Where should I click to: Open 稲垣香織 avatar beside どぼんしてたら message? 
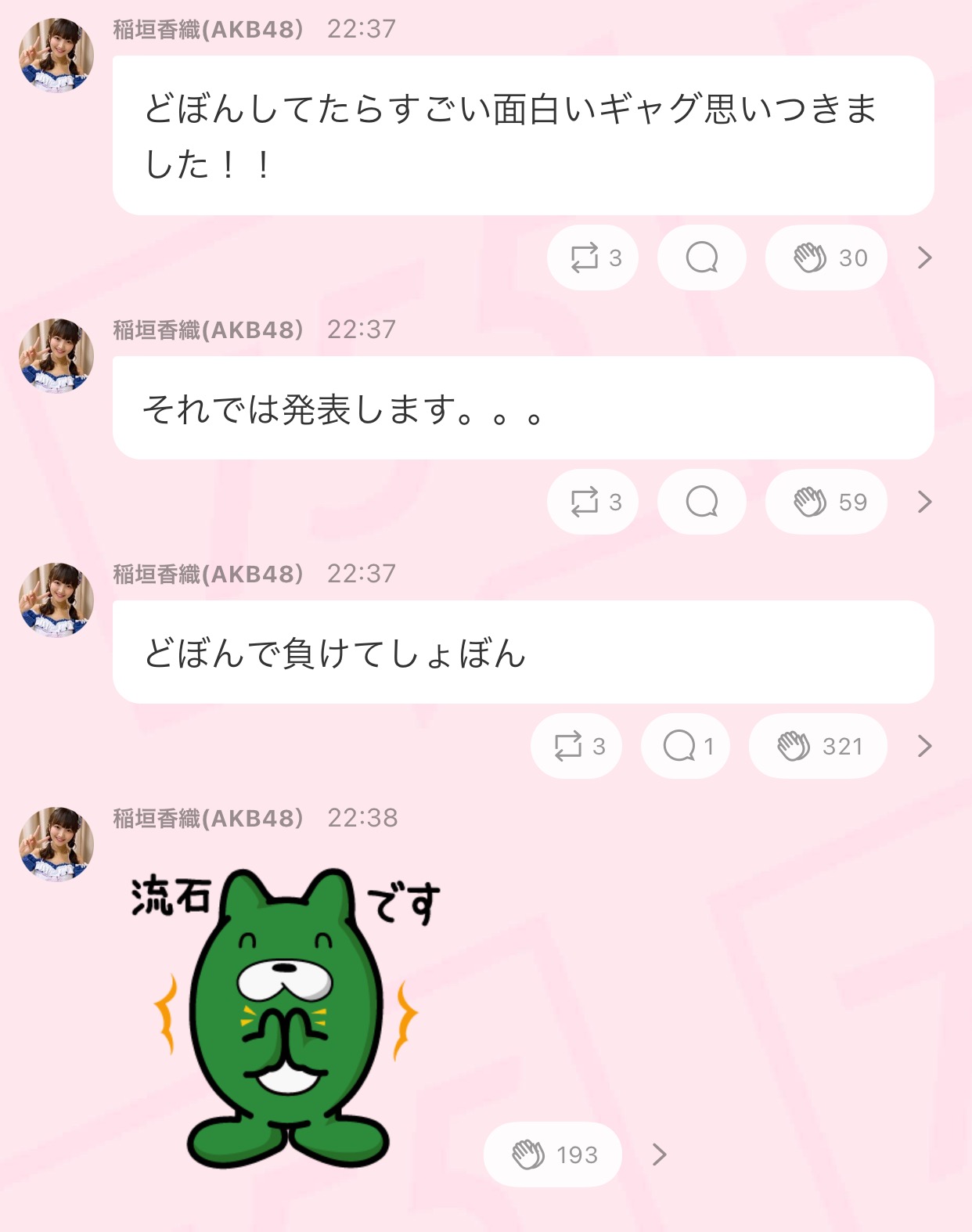point(56,55)
